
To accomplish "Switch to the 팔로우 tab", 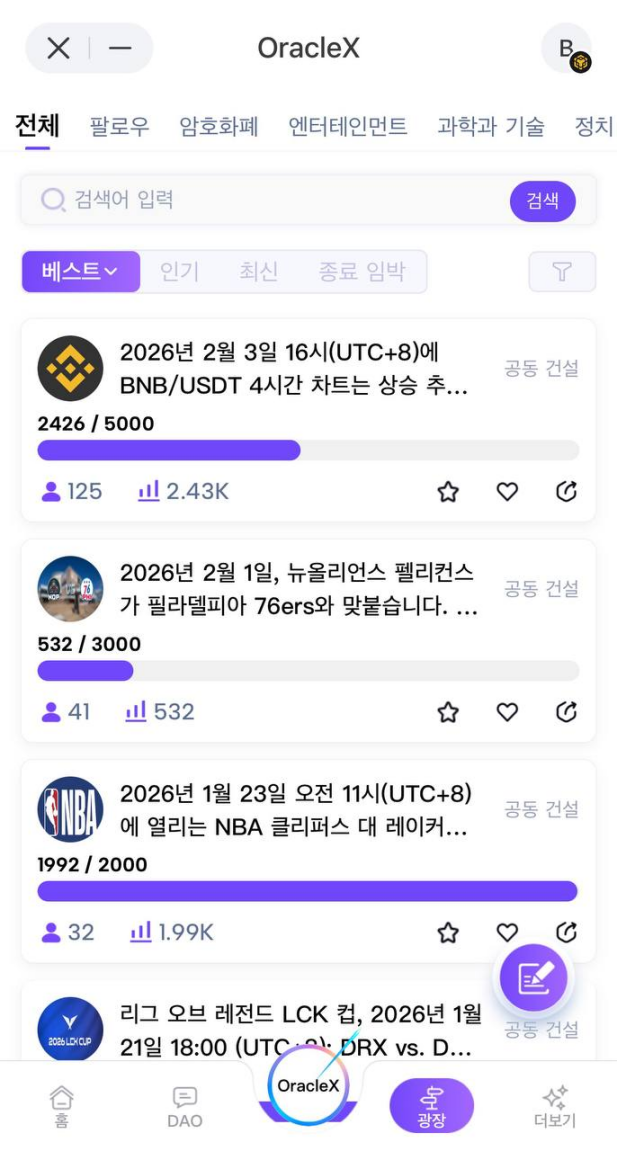I will click(119, 127).
